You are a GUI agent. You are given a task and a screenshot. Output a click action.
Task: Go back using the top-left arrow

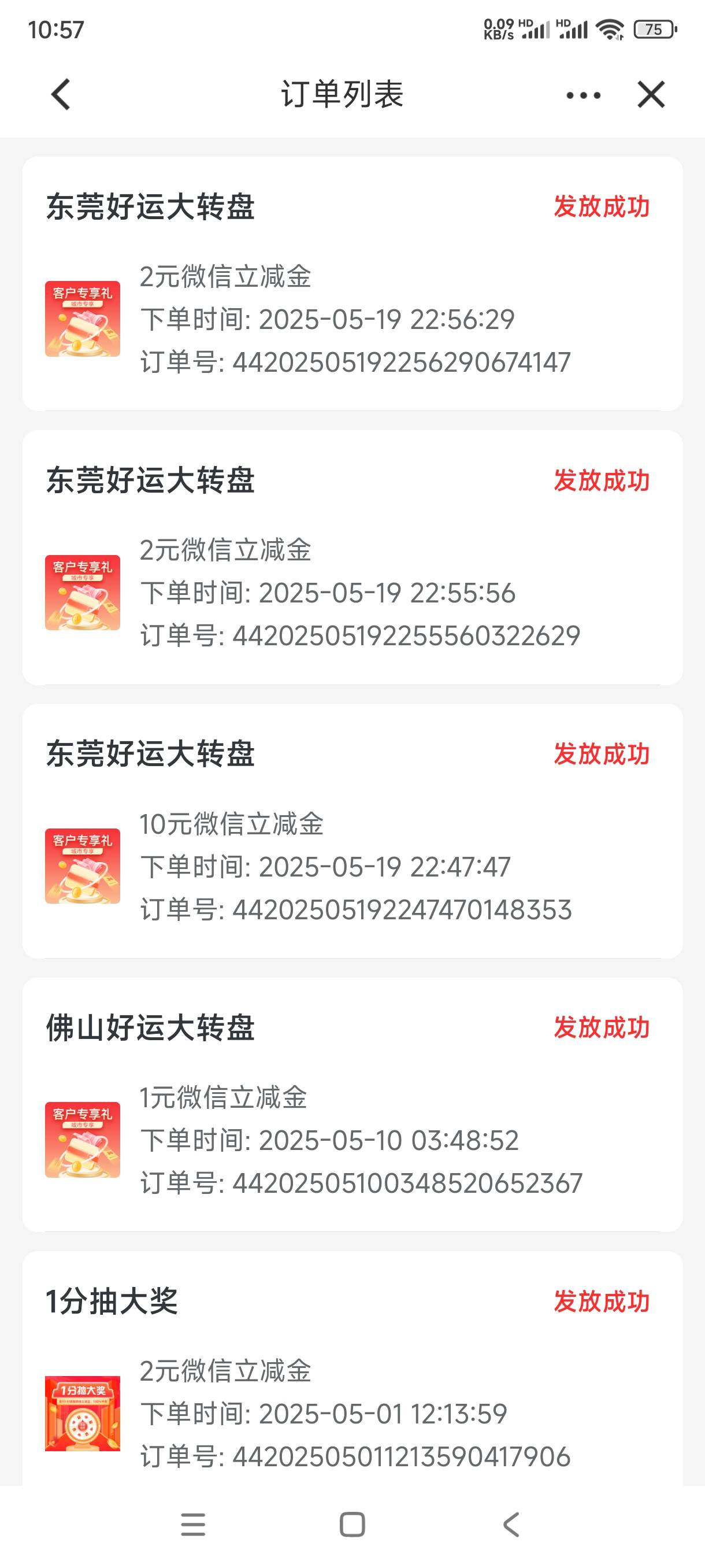(61, 95)
